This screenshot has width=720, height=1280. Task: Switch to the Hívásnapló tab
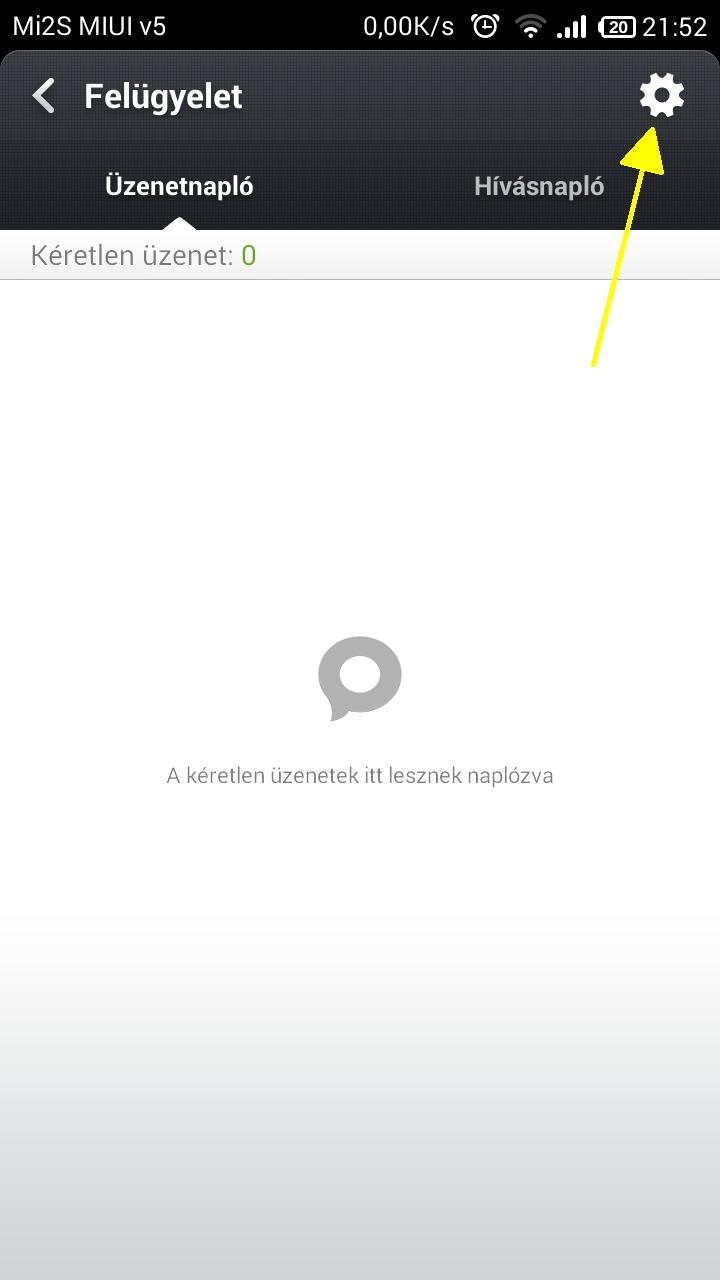point(539,186)
